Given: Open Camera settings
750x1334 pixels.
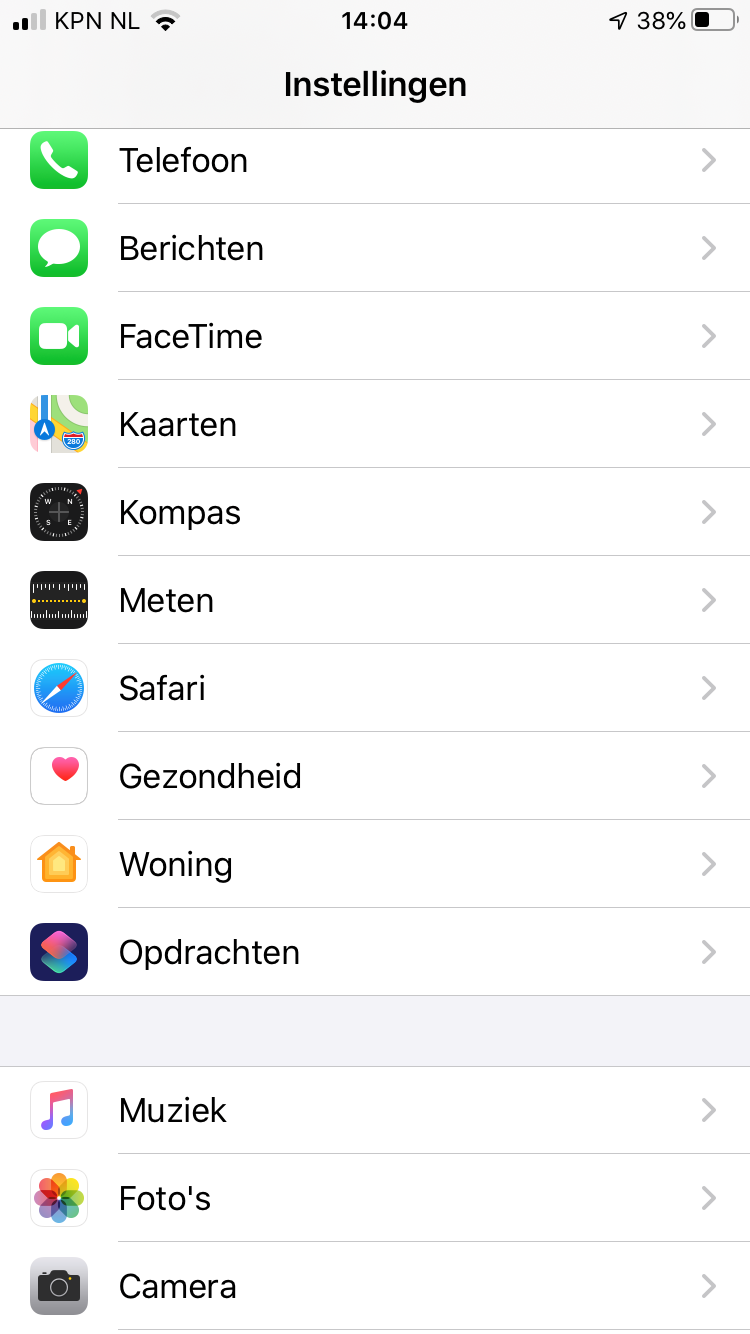Looking at the screenshot, I should click(375, 1286).
